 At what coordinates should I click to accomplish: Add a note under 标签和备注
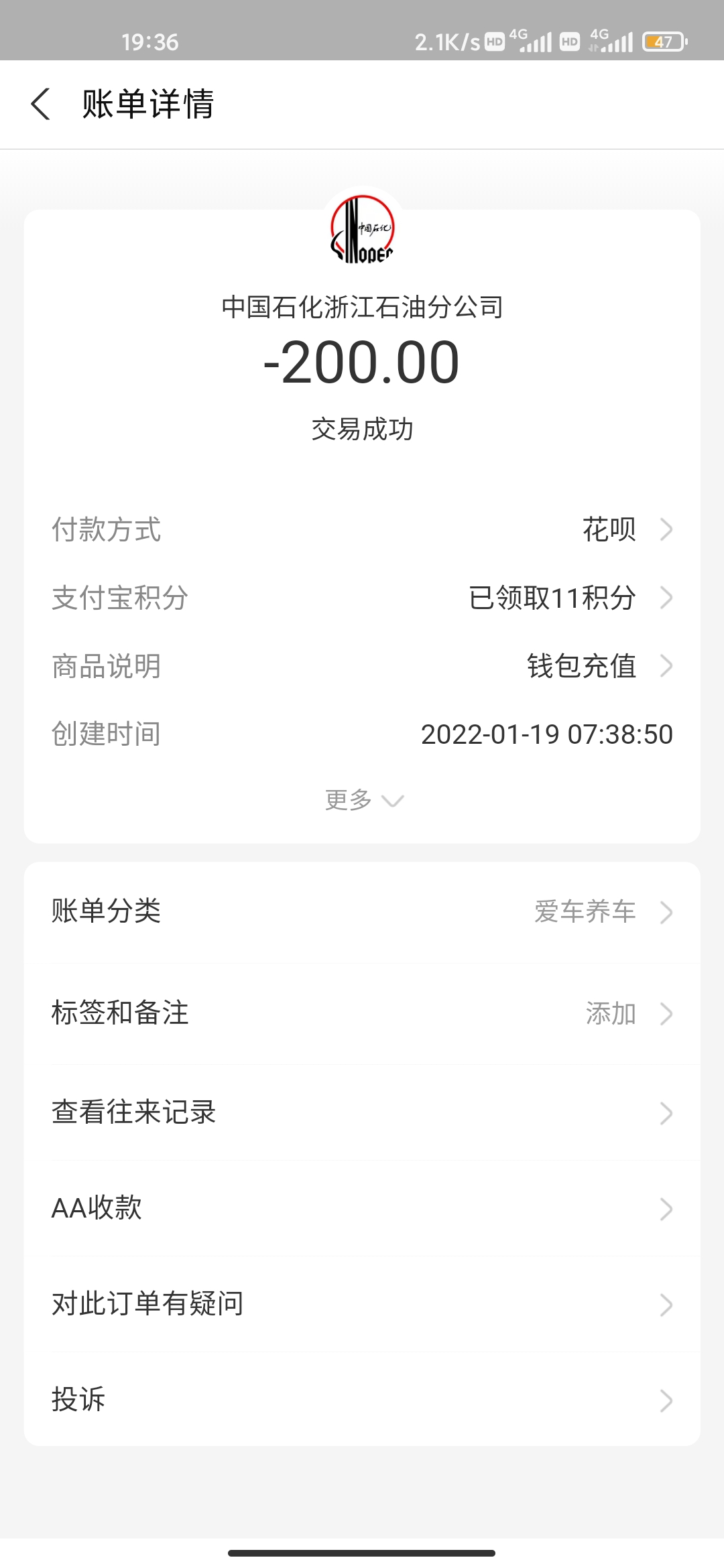tap(362, 1013)
